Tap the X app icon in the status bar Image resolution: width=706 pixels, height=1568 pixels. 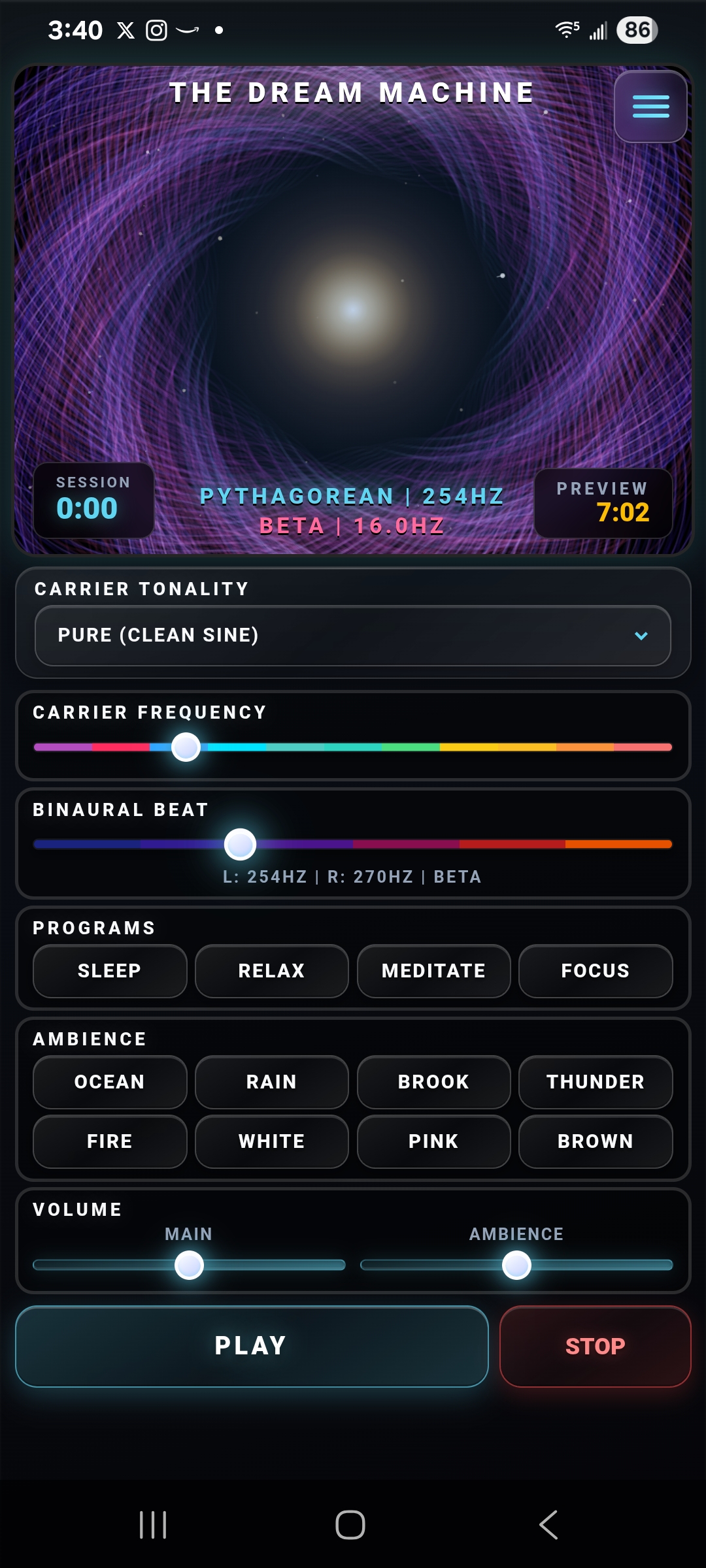(124, 29)
